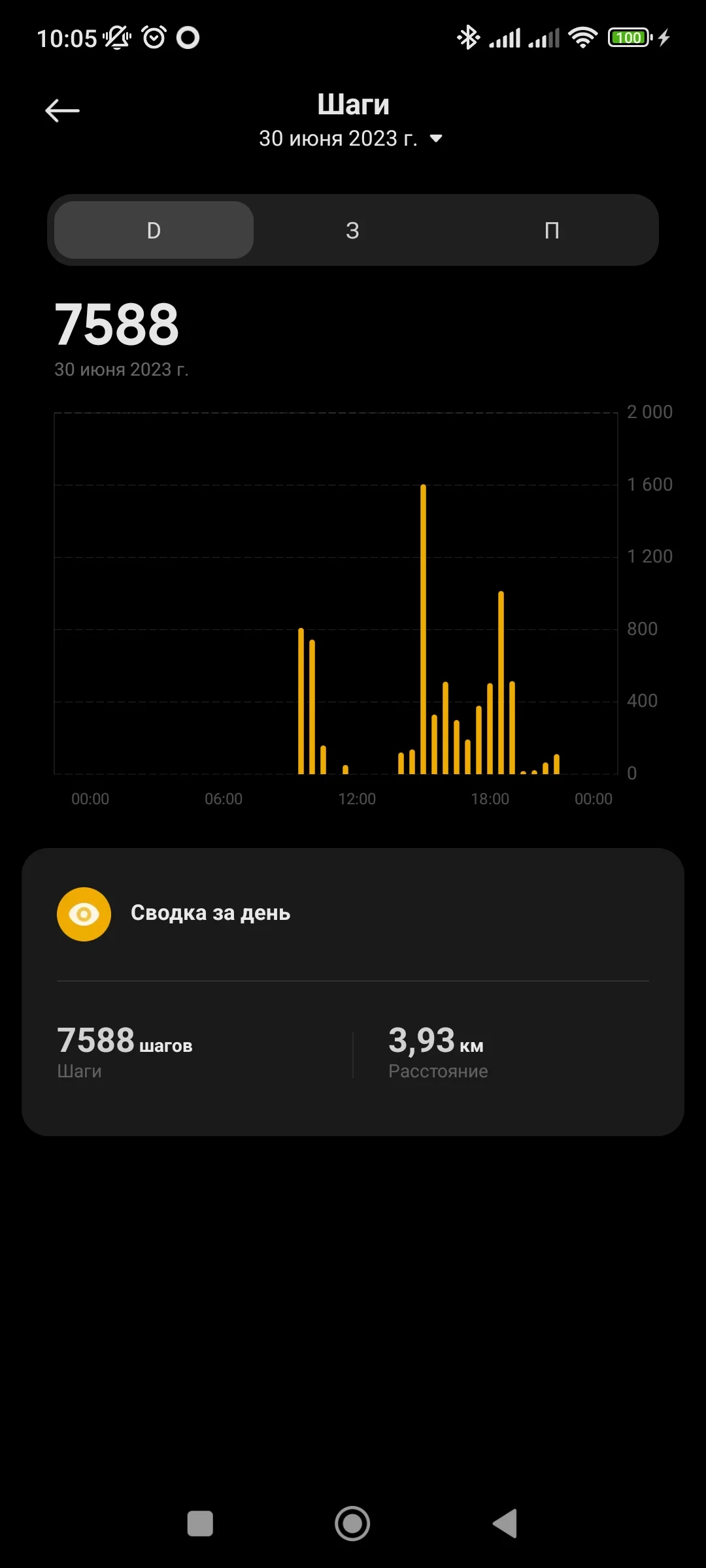Switch to the З view tab
The width and height of the screenshot is (706, 1568).
click(352, 230)
